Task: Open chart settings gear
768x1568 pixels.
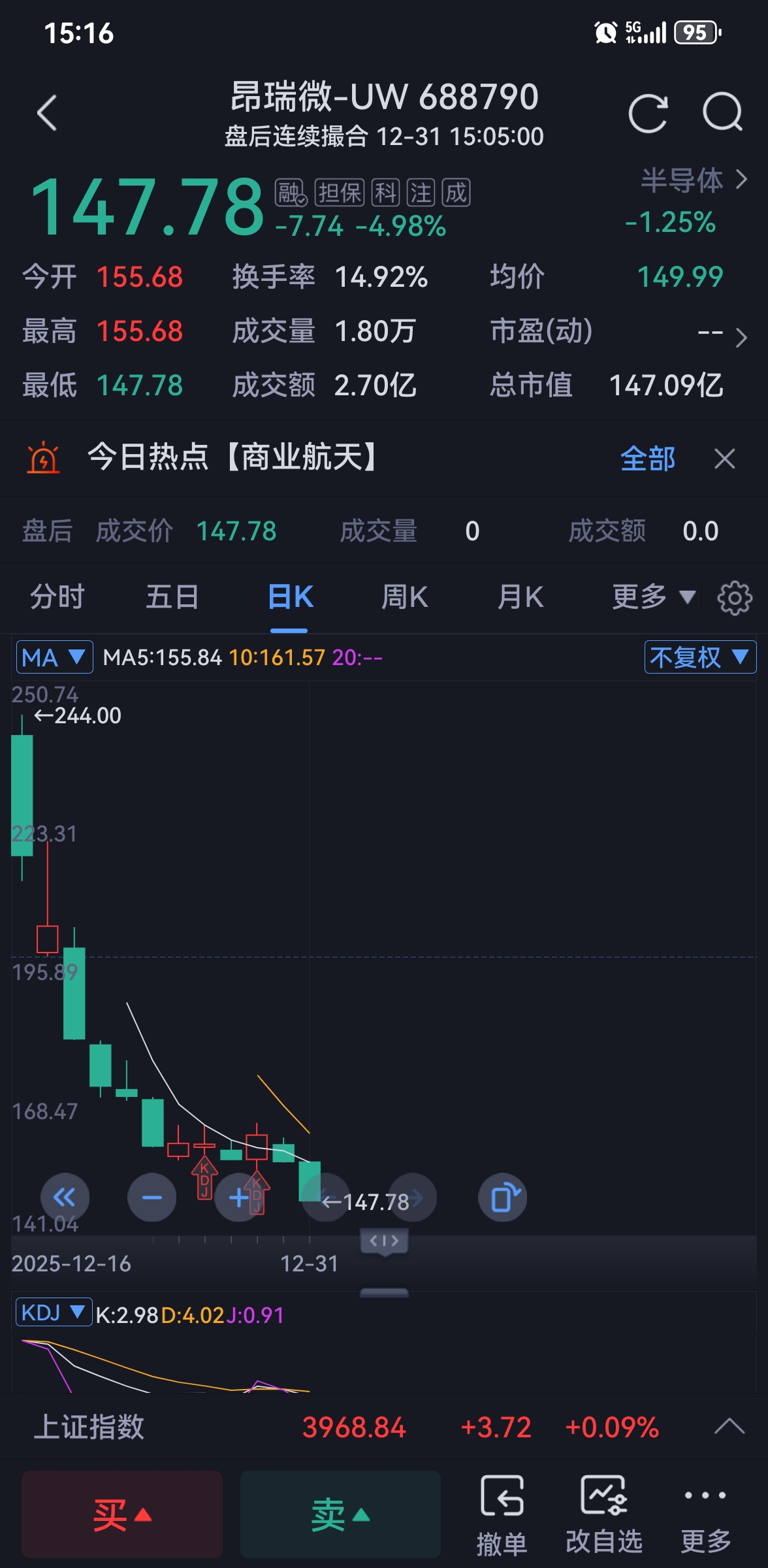Action: point(735,598)
